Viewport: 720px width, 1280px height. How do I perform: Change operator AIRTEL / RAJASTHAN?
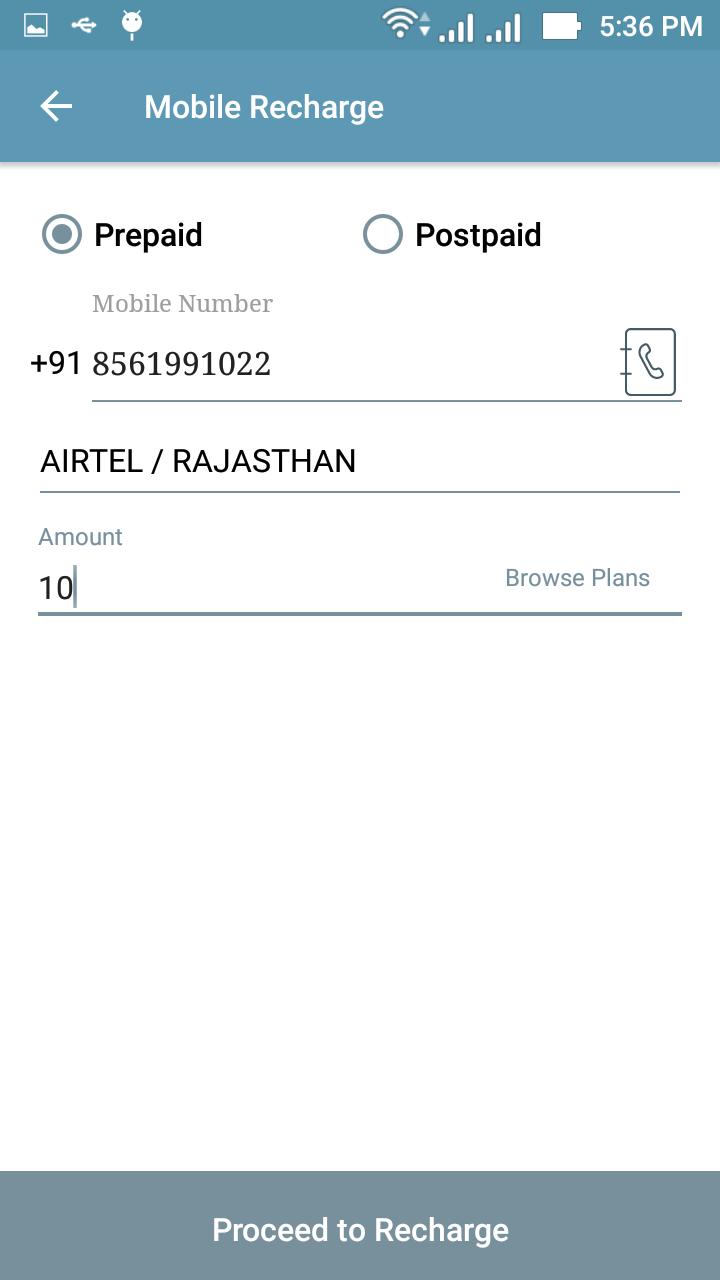pyautogui.click(x=358, y=461)
